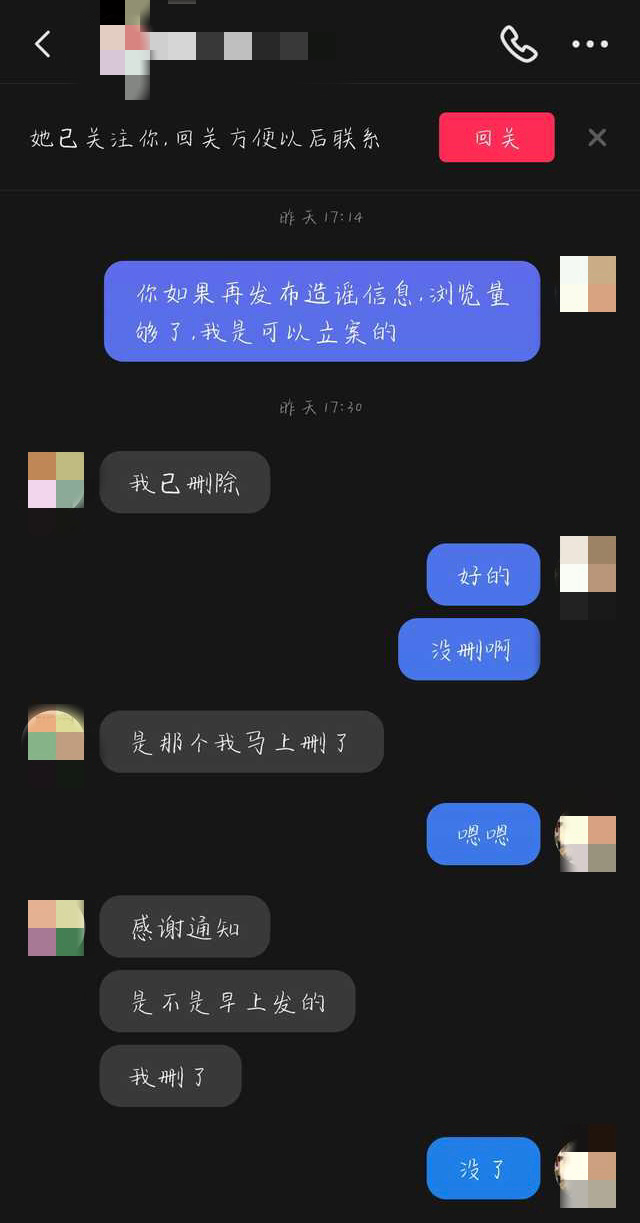Tap the red 回关 follow-back button
The width and height of the screenshot is (640, 1223).
[496, 138]
